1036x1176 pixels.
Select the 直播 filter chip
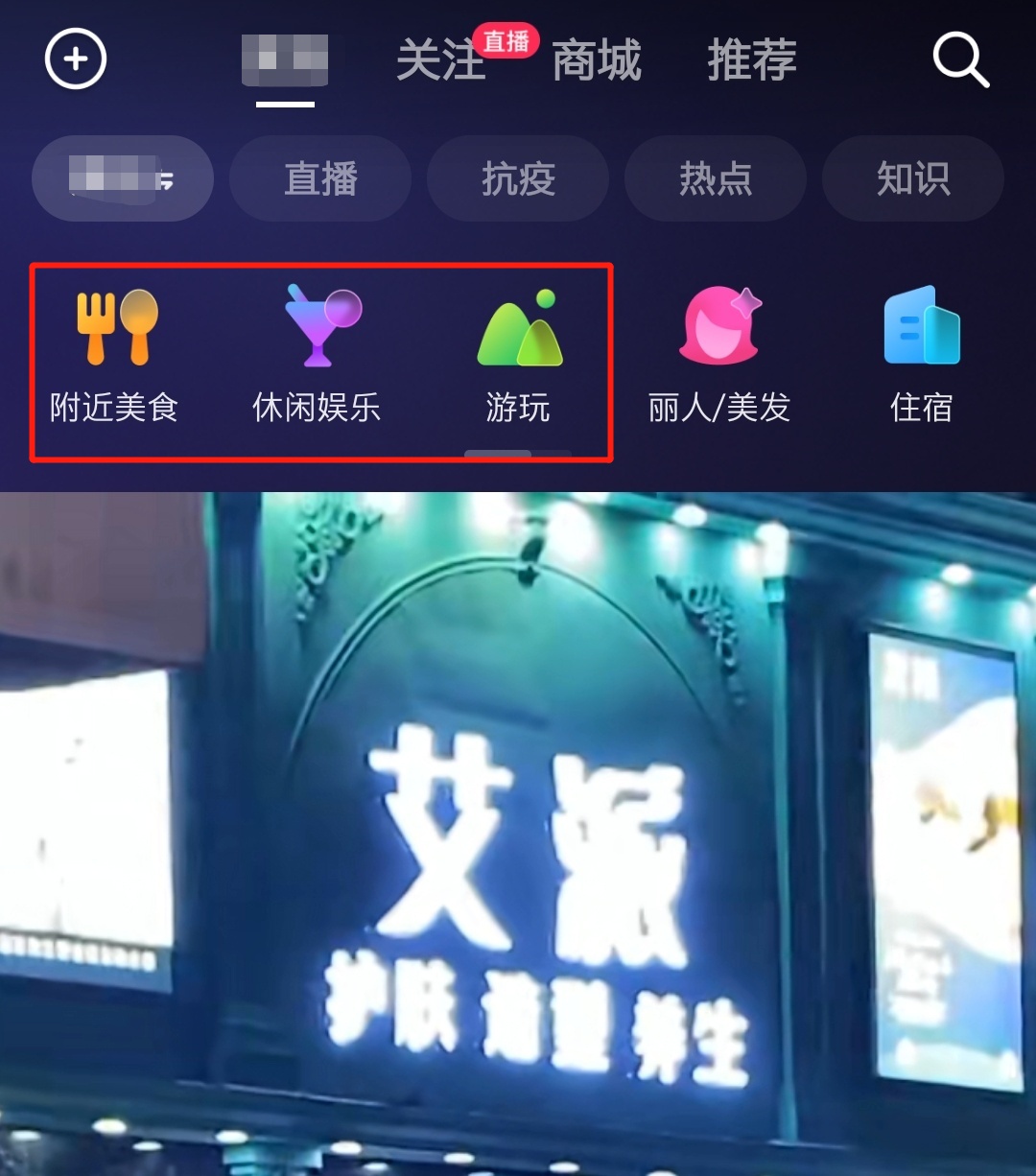320,179
